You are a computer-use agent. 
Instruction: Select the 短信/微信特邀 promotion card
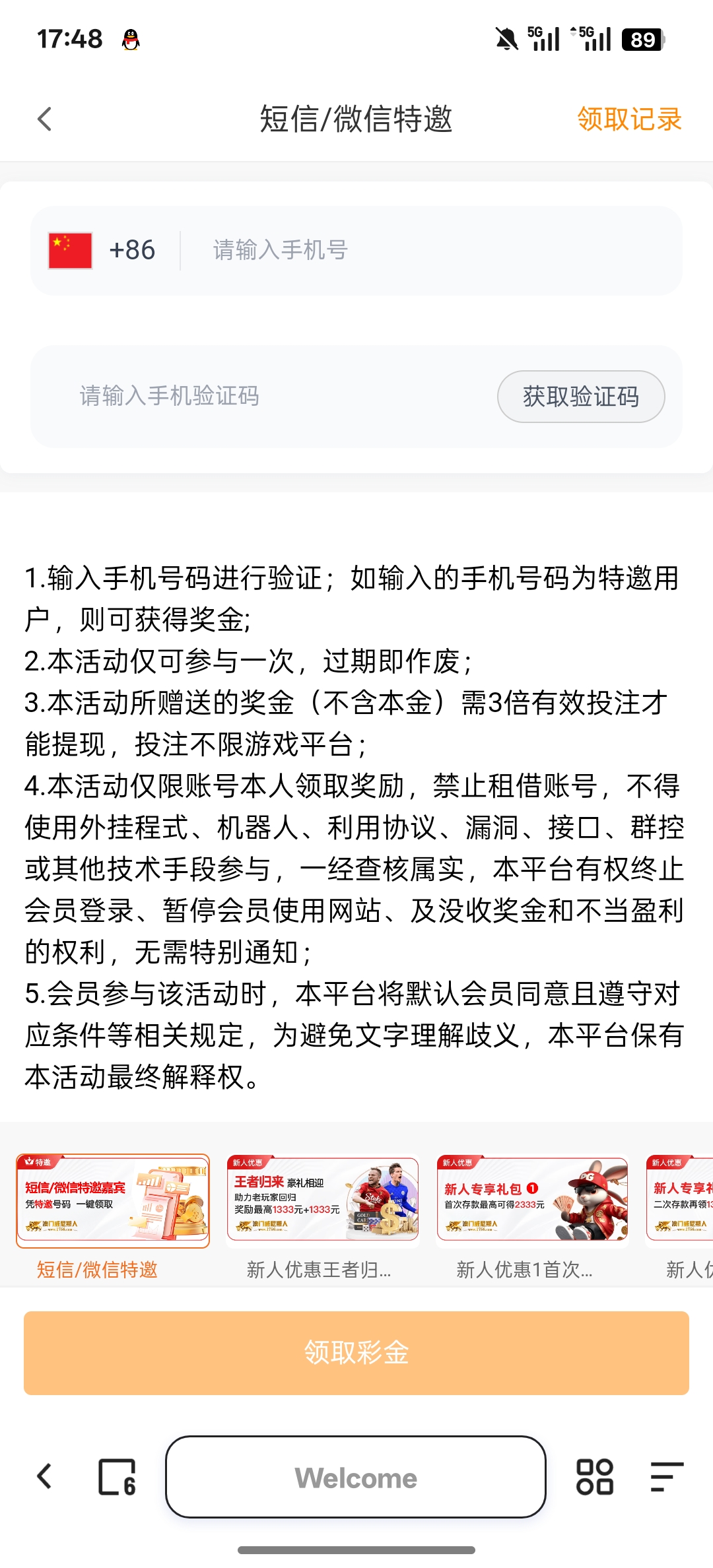[113, 1201]
